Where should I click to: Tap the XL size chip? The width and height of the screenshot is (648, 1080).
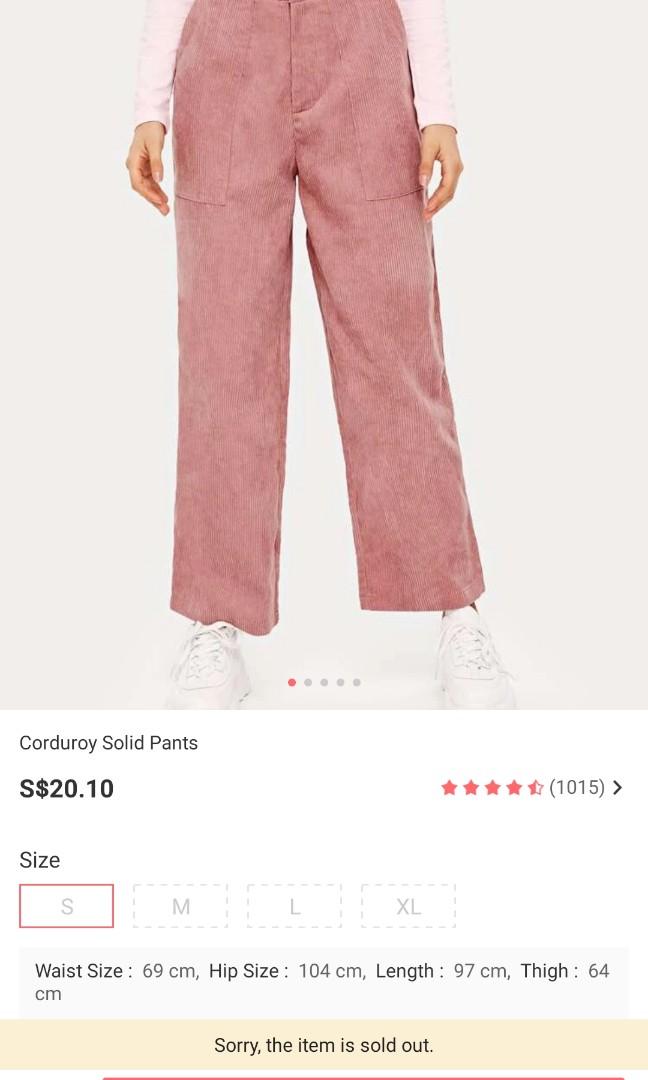pyautogui.click(x=408, y=906)
